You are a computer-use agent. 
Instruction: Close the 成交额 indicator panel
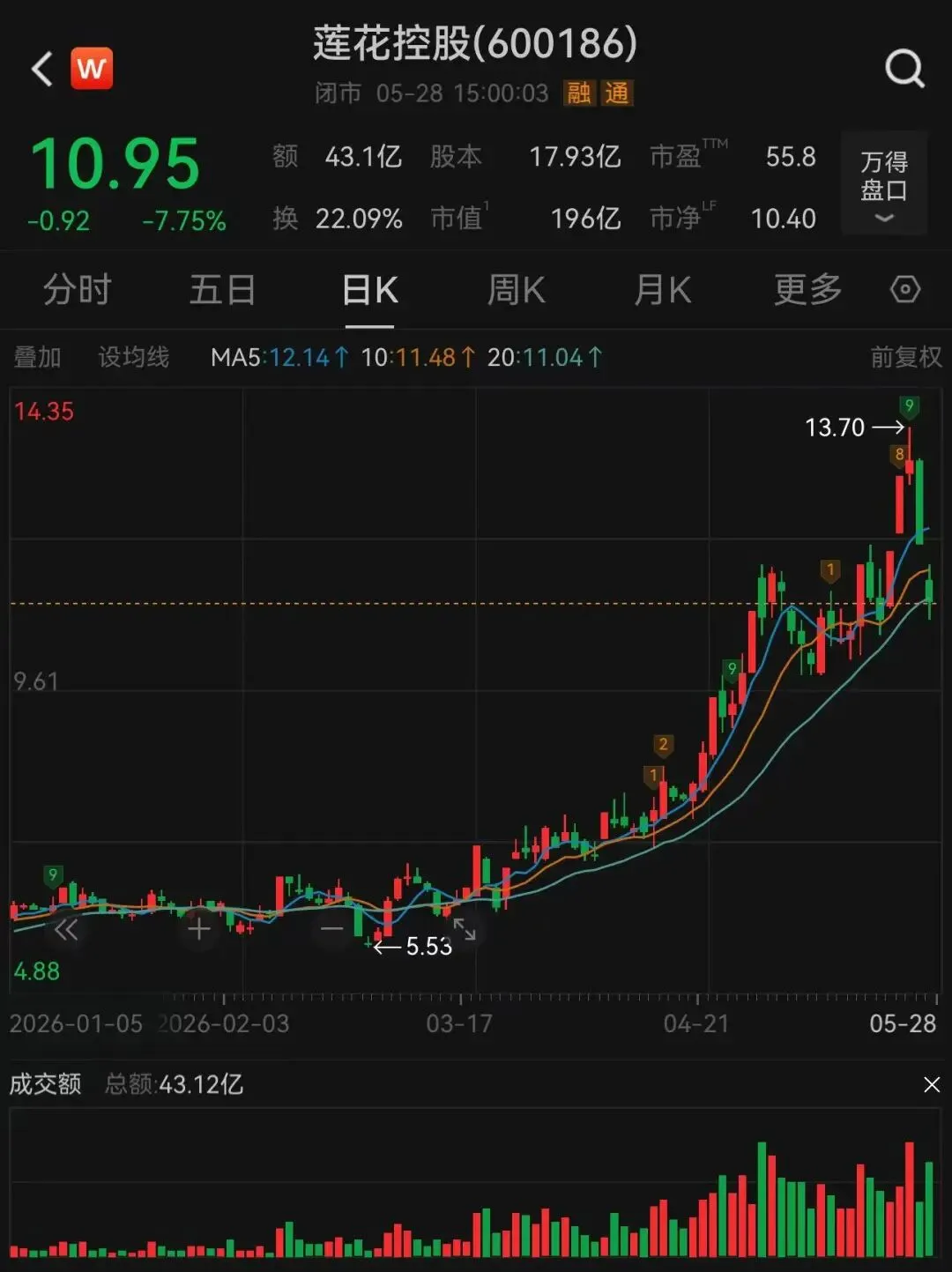click(932, 1084)
